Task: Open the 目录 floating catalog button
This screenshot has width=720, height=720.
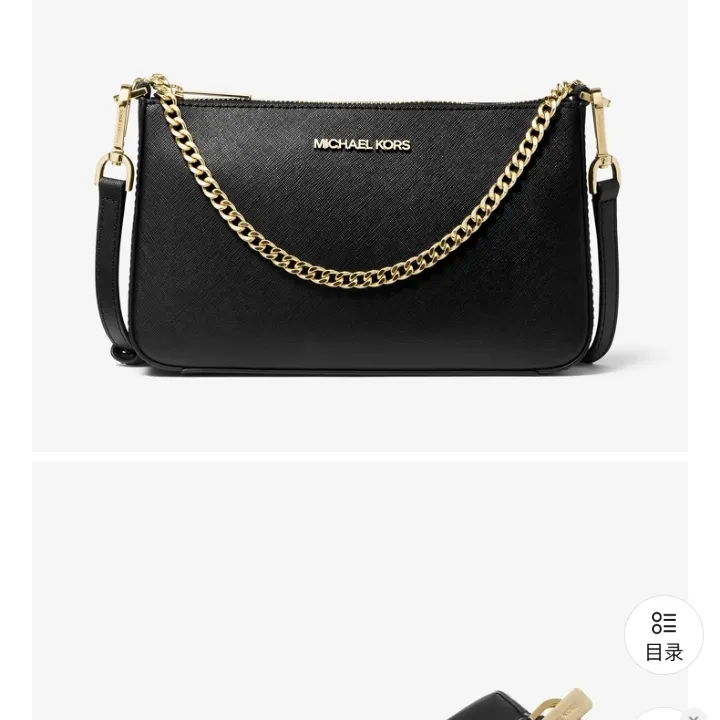Action: (663, 635)
